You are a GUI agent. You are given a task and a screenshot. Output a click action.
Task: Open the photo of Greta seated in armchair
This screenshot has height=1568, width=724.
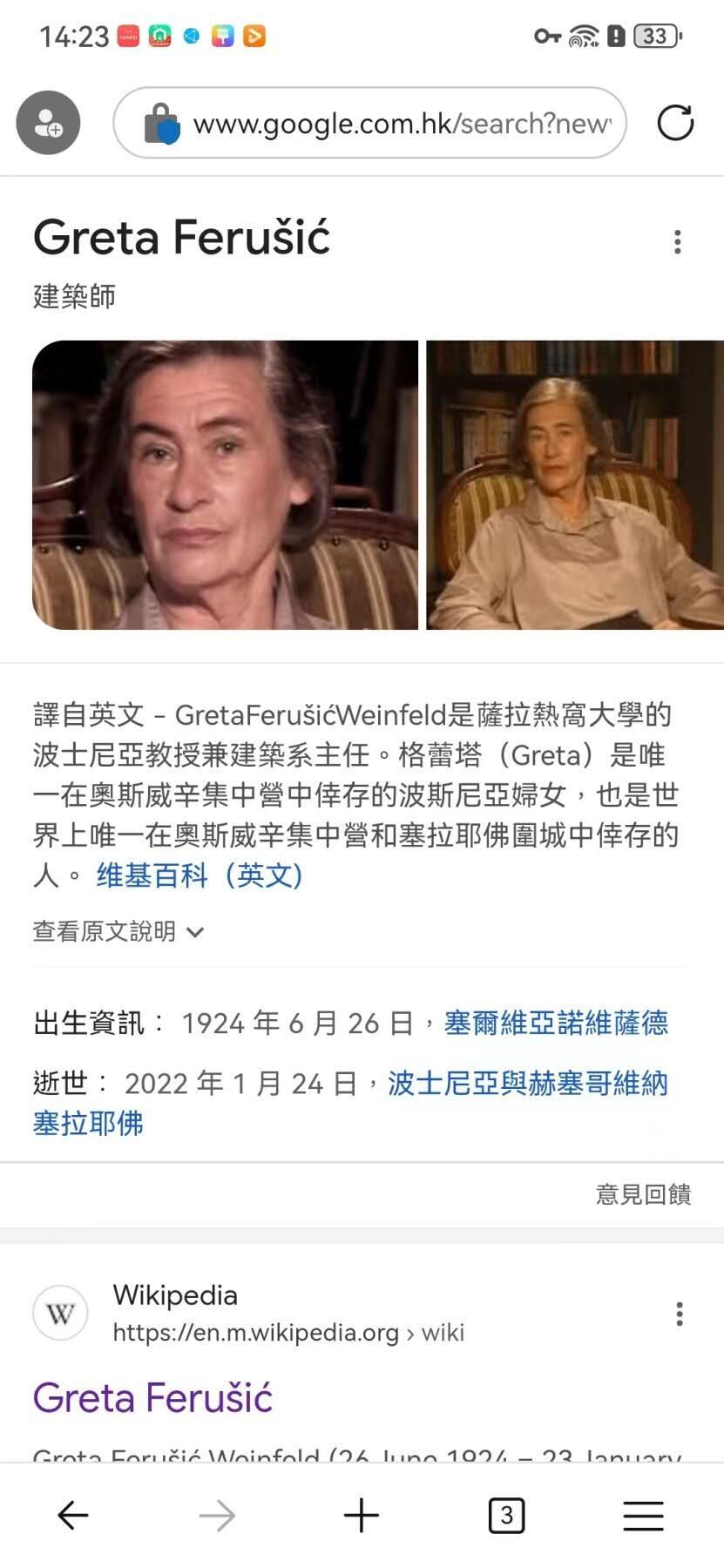tap(575, 484)
